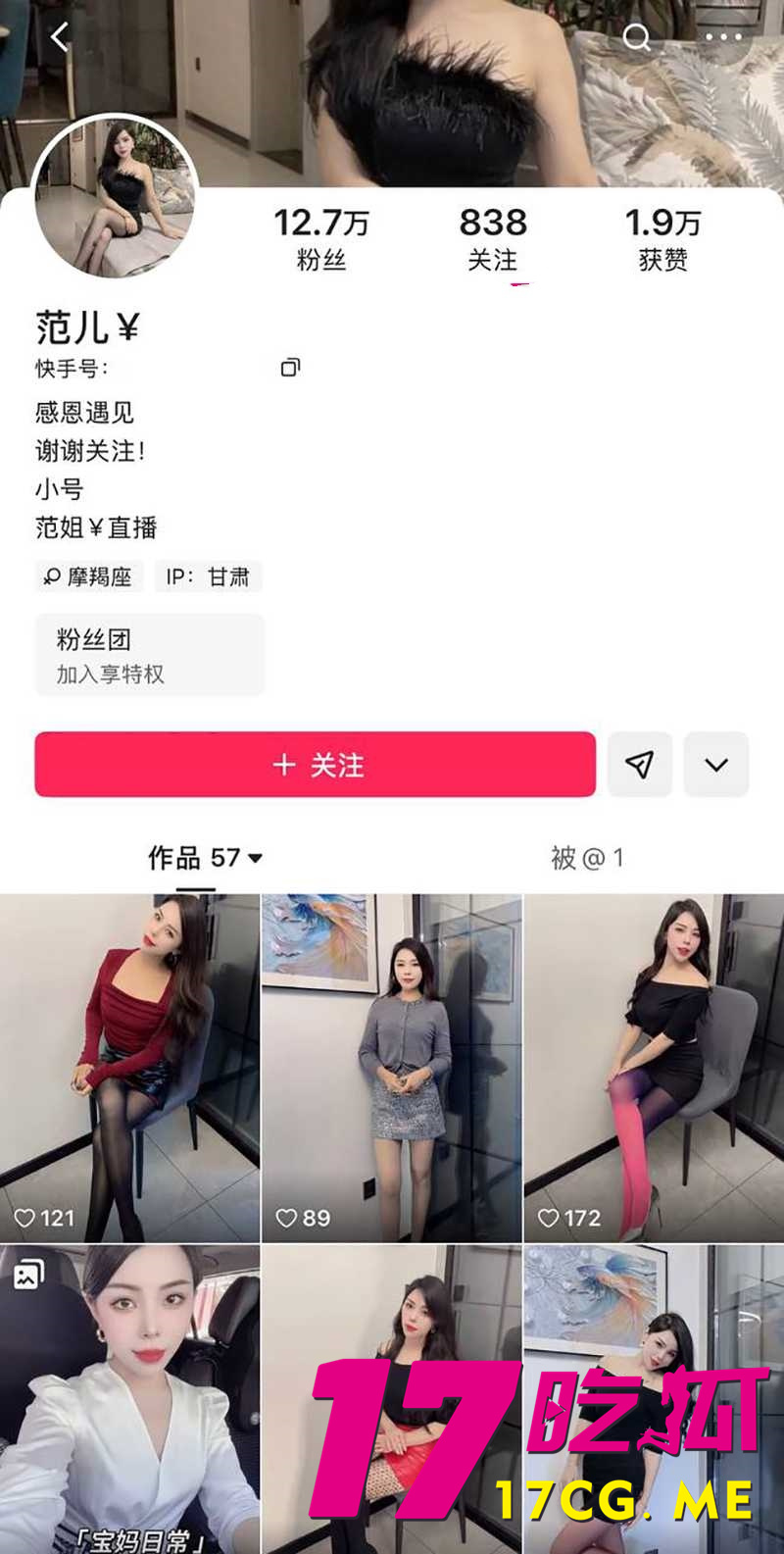The height and width of the screenshot is (1554, 784).
Task: Click the back arrow to leave profile
Action: 61,37
